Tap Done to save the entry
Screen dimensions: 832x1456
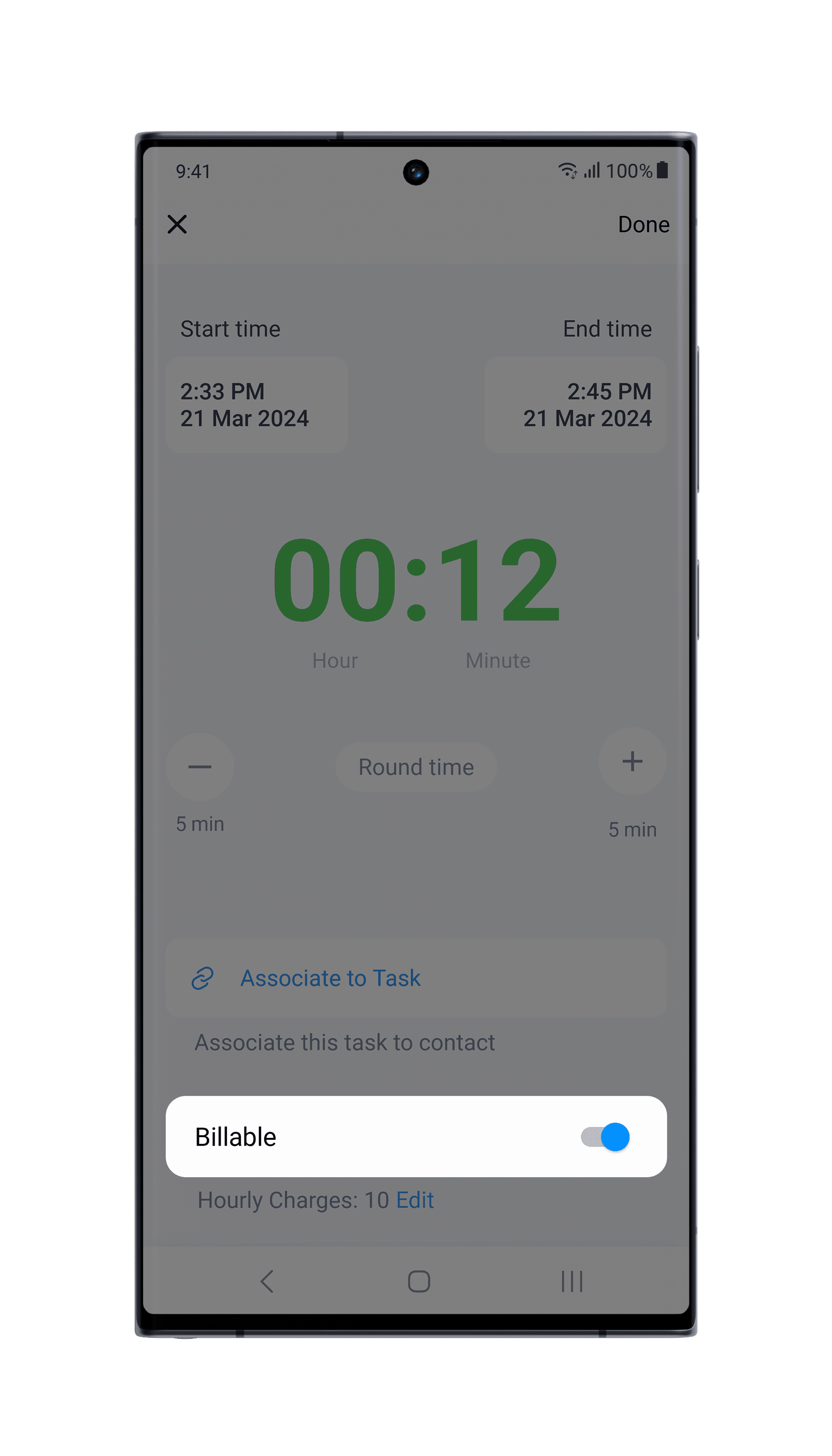coord(643,224)
